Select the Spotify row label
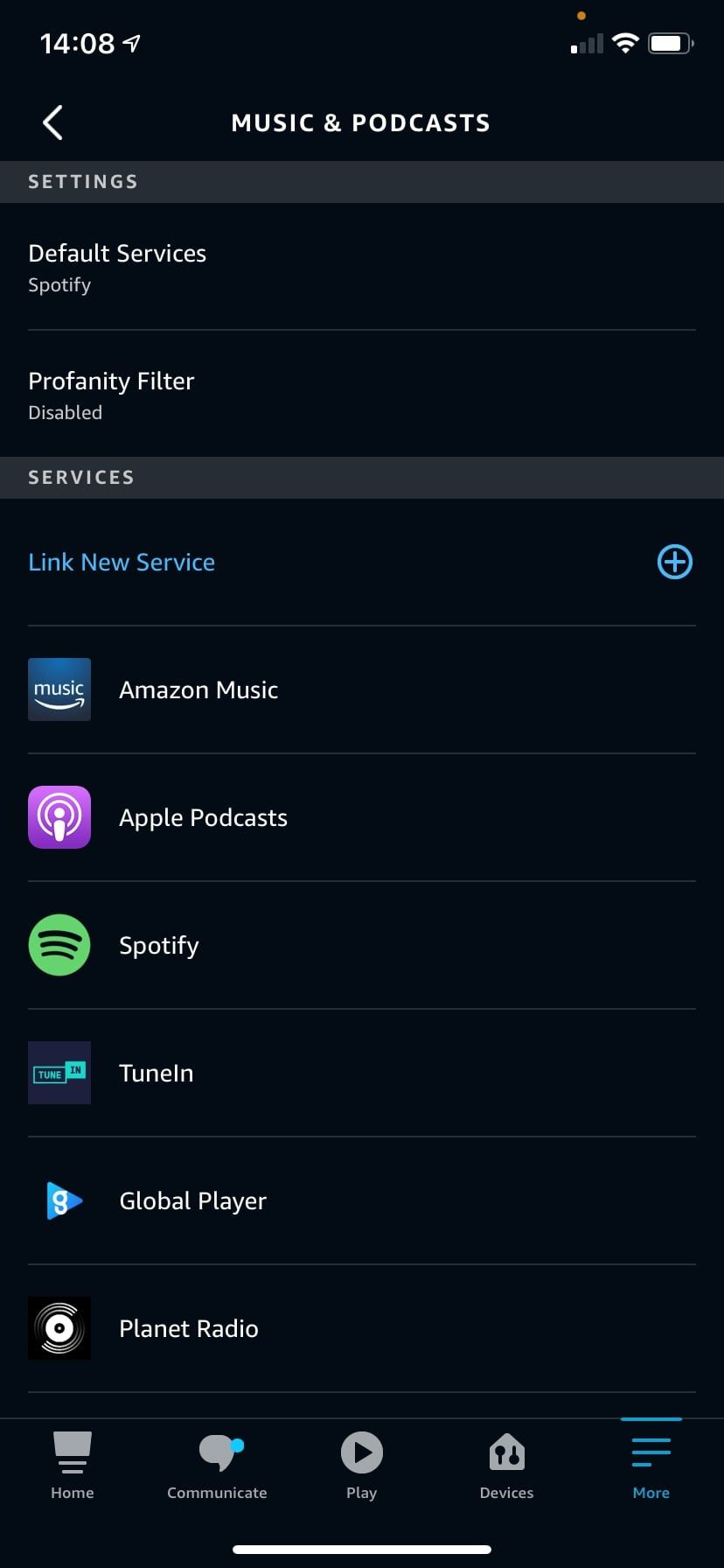 click(158, 945)
